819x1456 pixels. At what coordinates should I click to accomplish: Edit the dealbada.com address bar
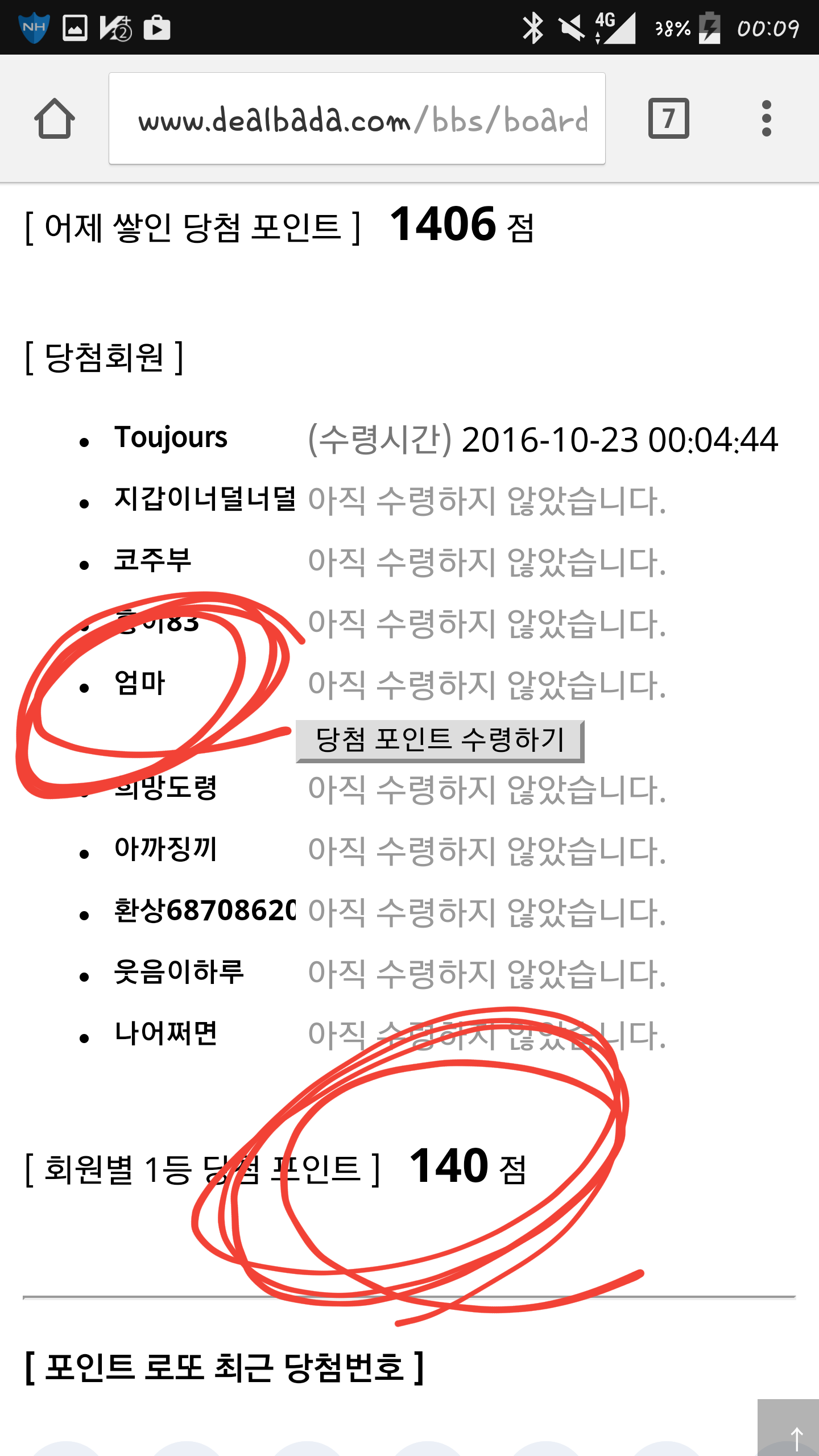(x=357, y=118)
